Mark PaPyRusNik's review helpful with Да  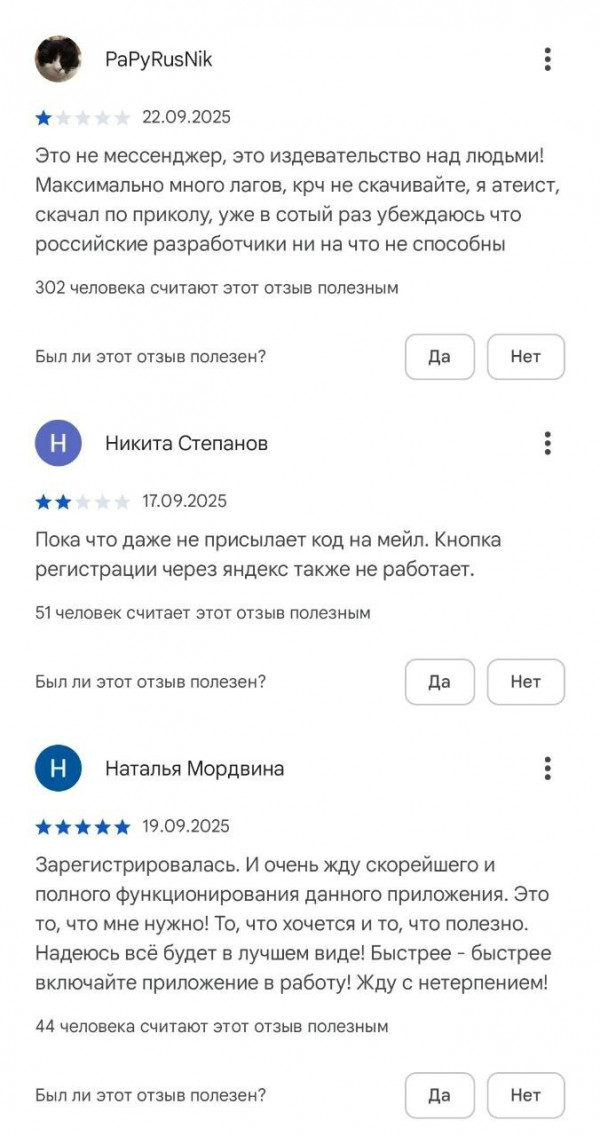(439, 357)
